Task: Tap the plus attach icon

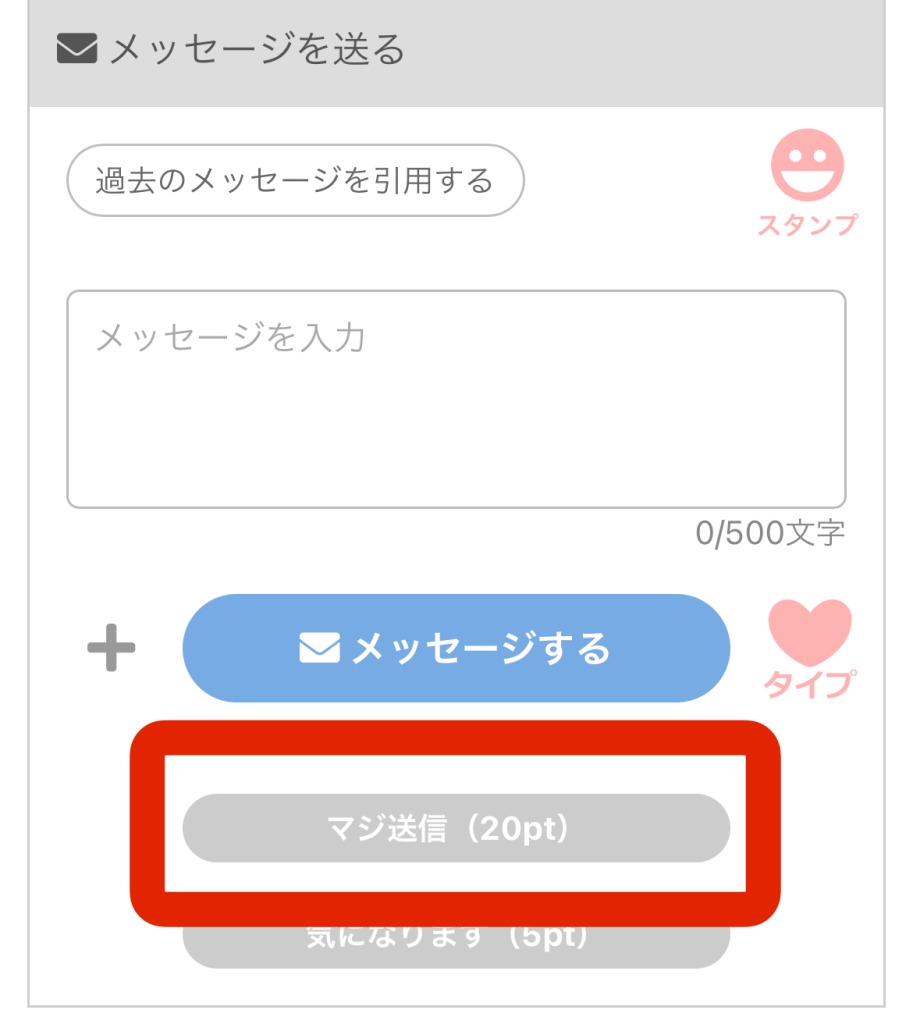Action: (x=111, y=650)
